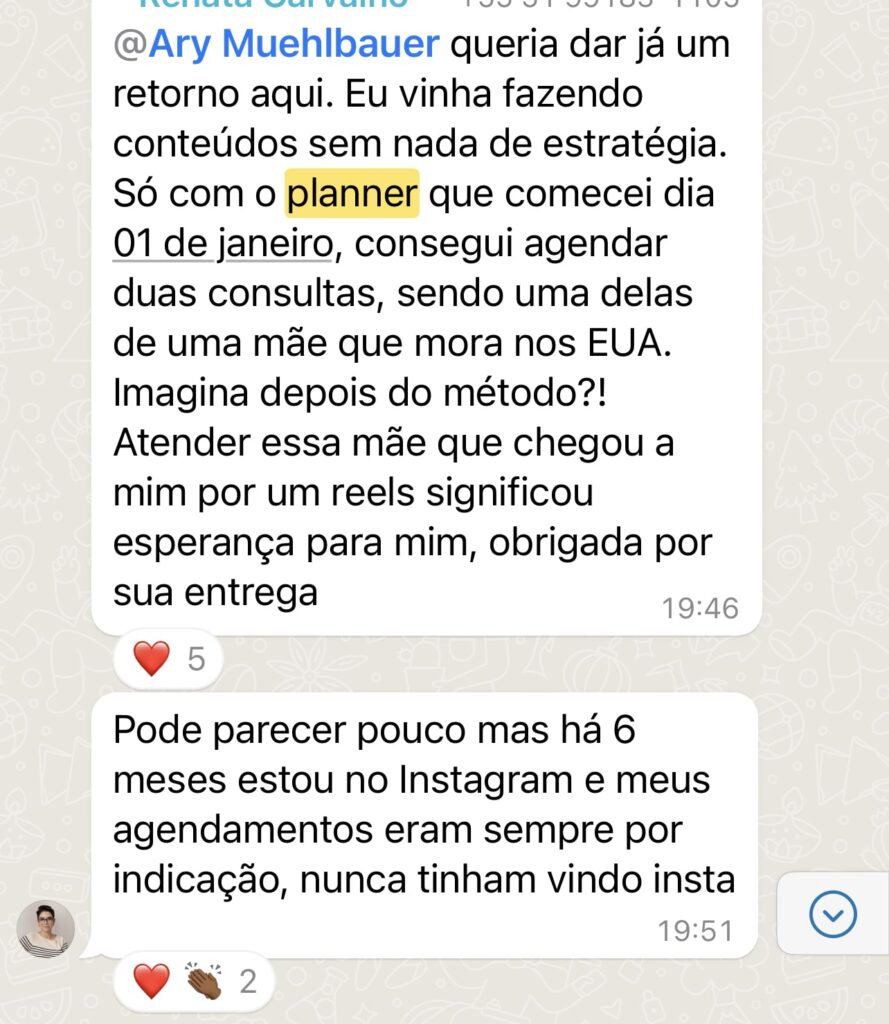View heart reactions with count 5
The height and width of the screenshot is (1024, 889).
168,660
